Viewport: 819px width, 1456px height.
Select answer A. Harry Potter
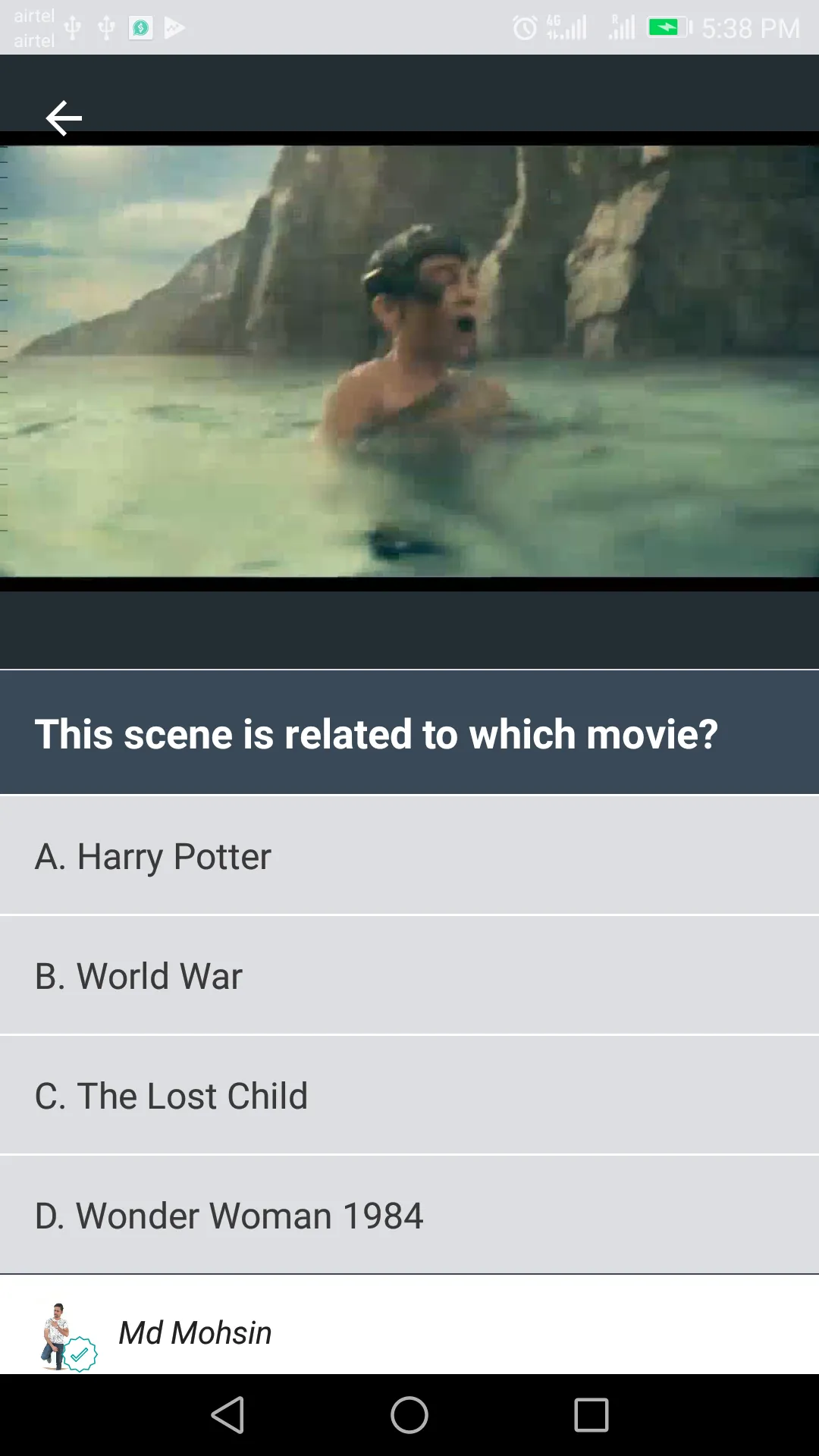point(409,855)
